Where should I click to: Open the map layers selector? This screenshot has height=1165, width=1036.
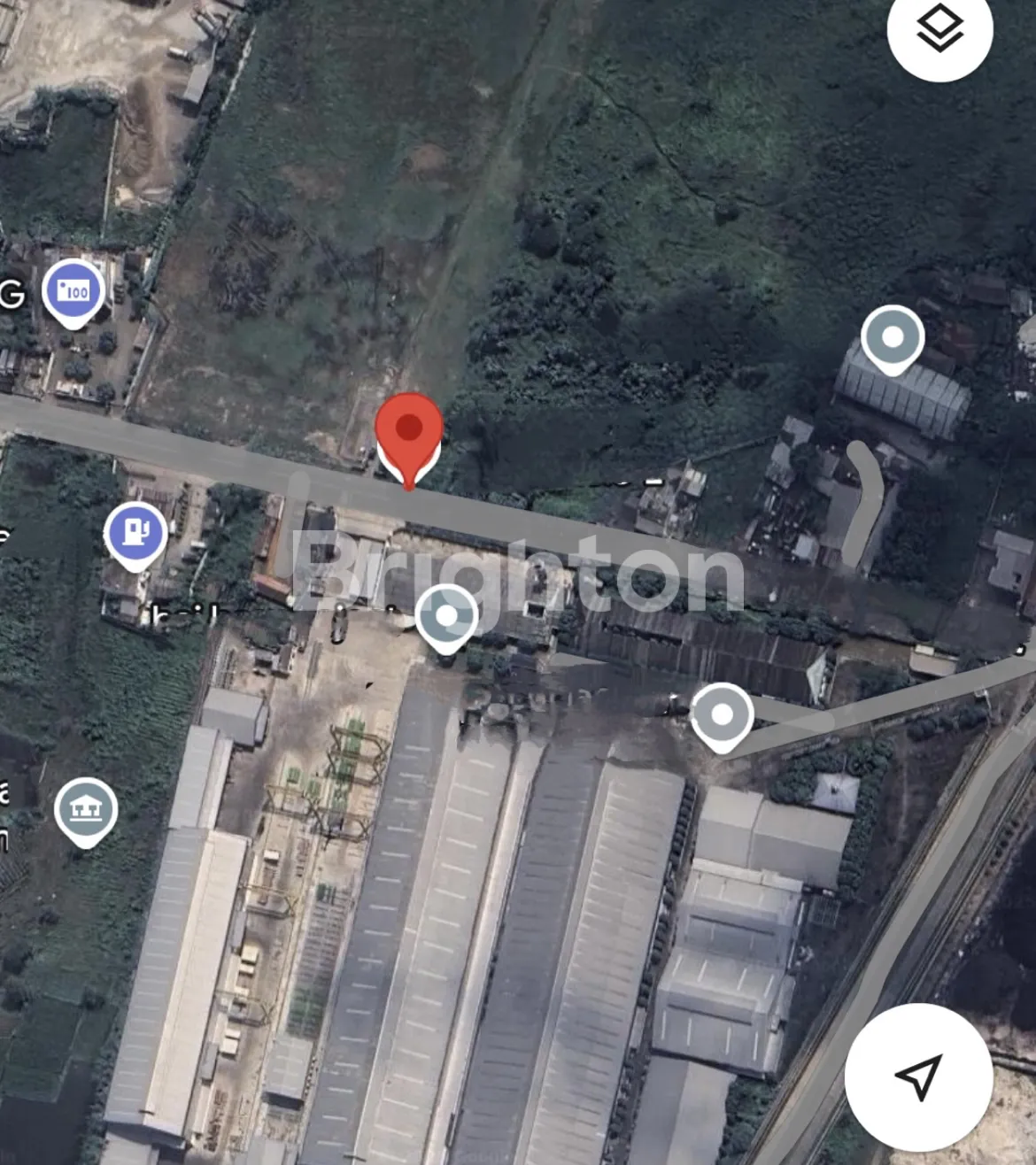[939, 28]
